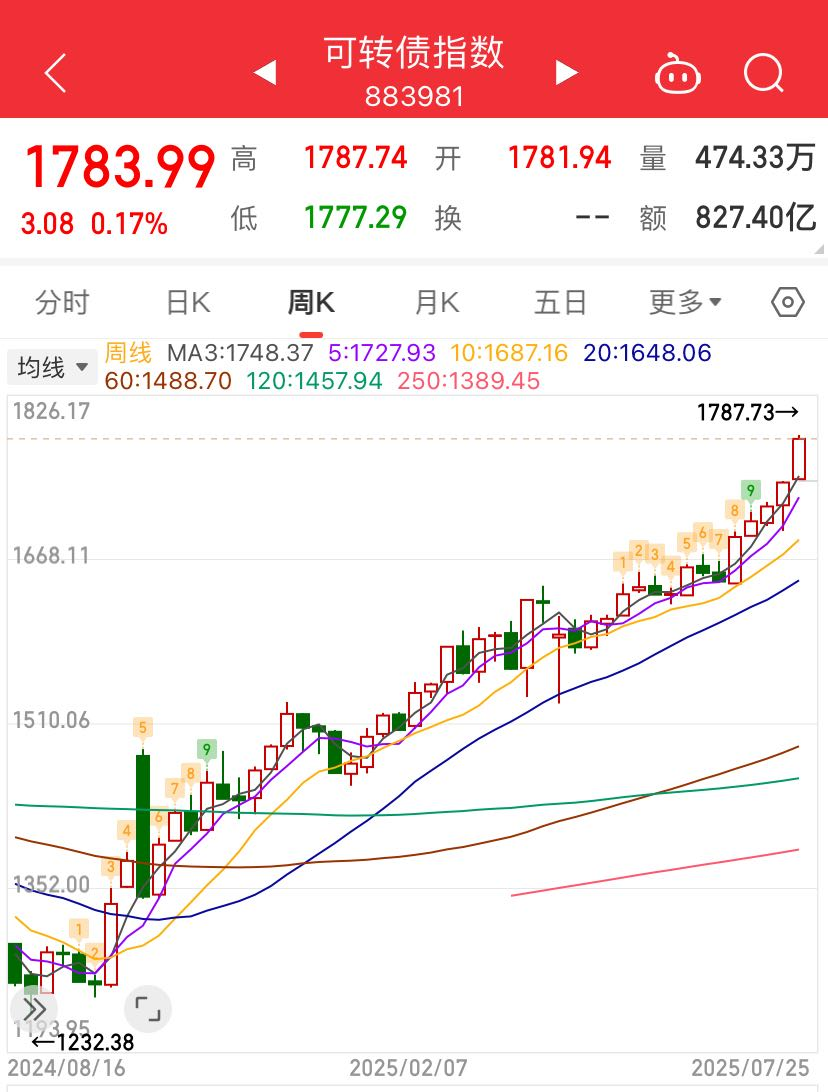Select the 周K chart tab

click(x=311, y=302)
